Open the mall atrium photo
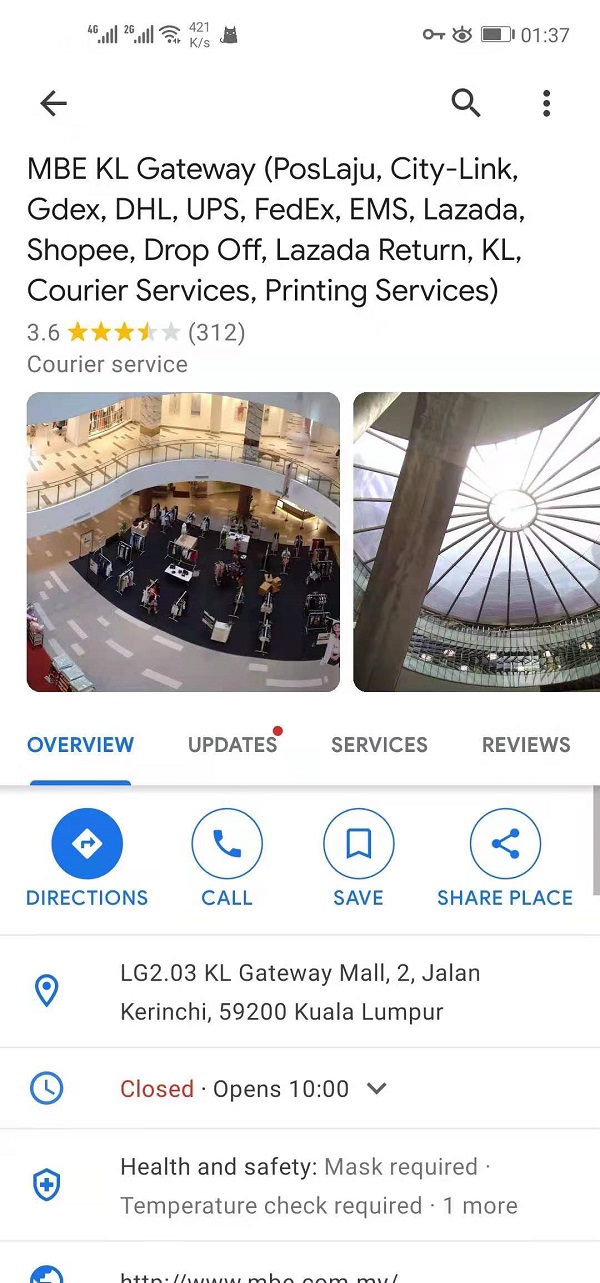 click(183, 541)
